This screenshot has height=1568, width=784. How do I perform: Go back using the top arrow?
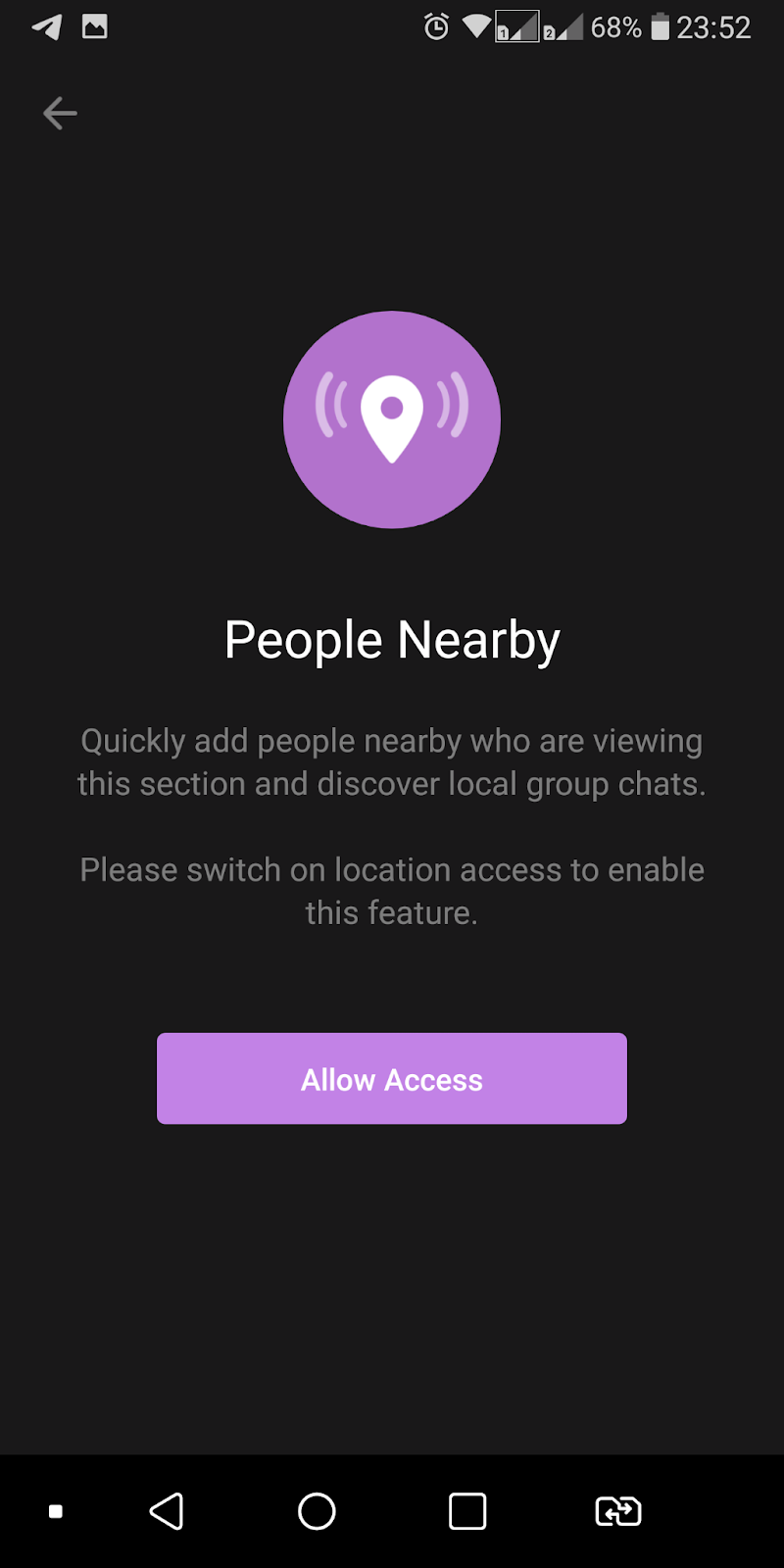[x=60, y=114]
